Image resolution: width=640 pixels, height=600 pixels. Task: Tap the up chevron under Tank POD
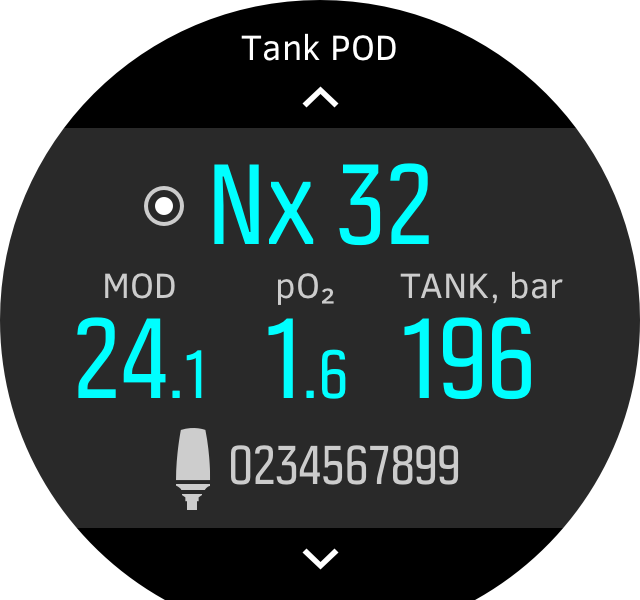(320, 98)
